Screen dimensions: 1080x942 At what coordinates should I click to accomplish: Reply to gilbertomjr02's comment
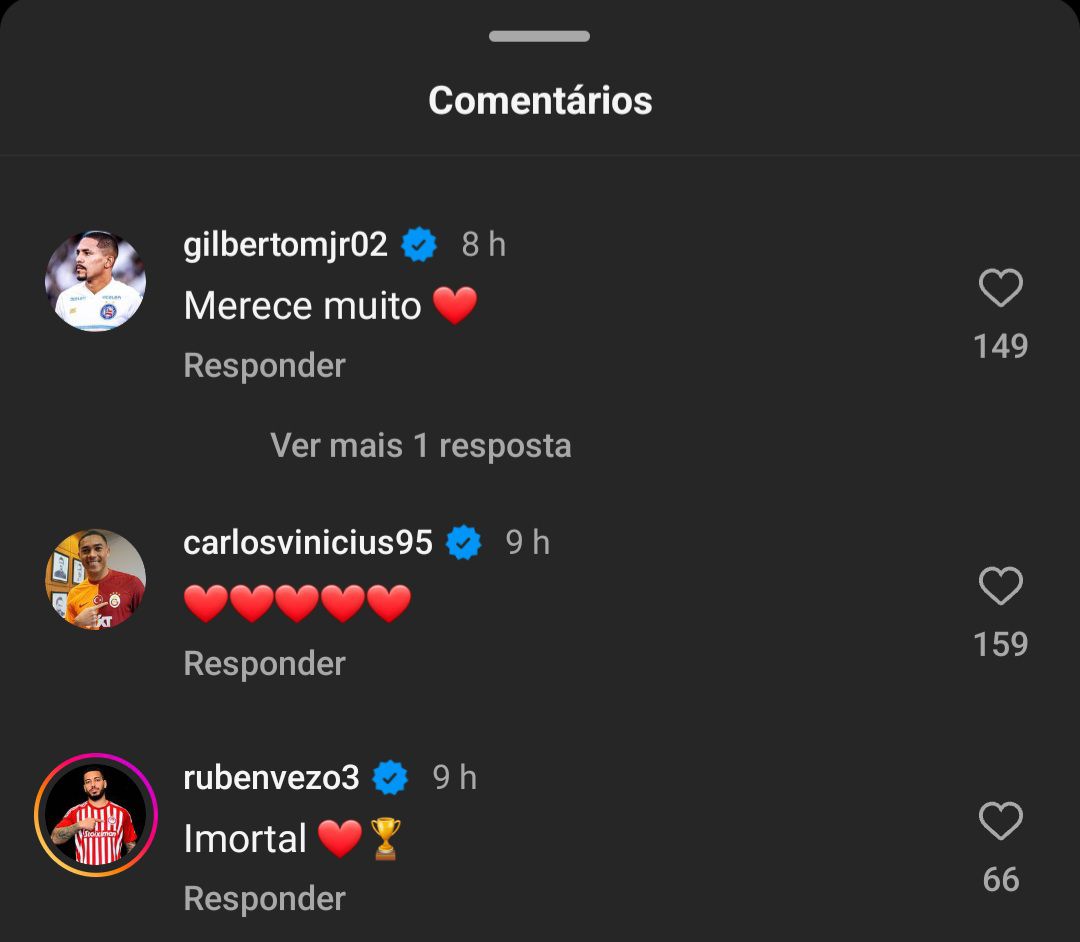pyautogui.click(x=264, y=366)
